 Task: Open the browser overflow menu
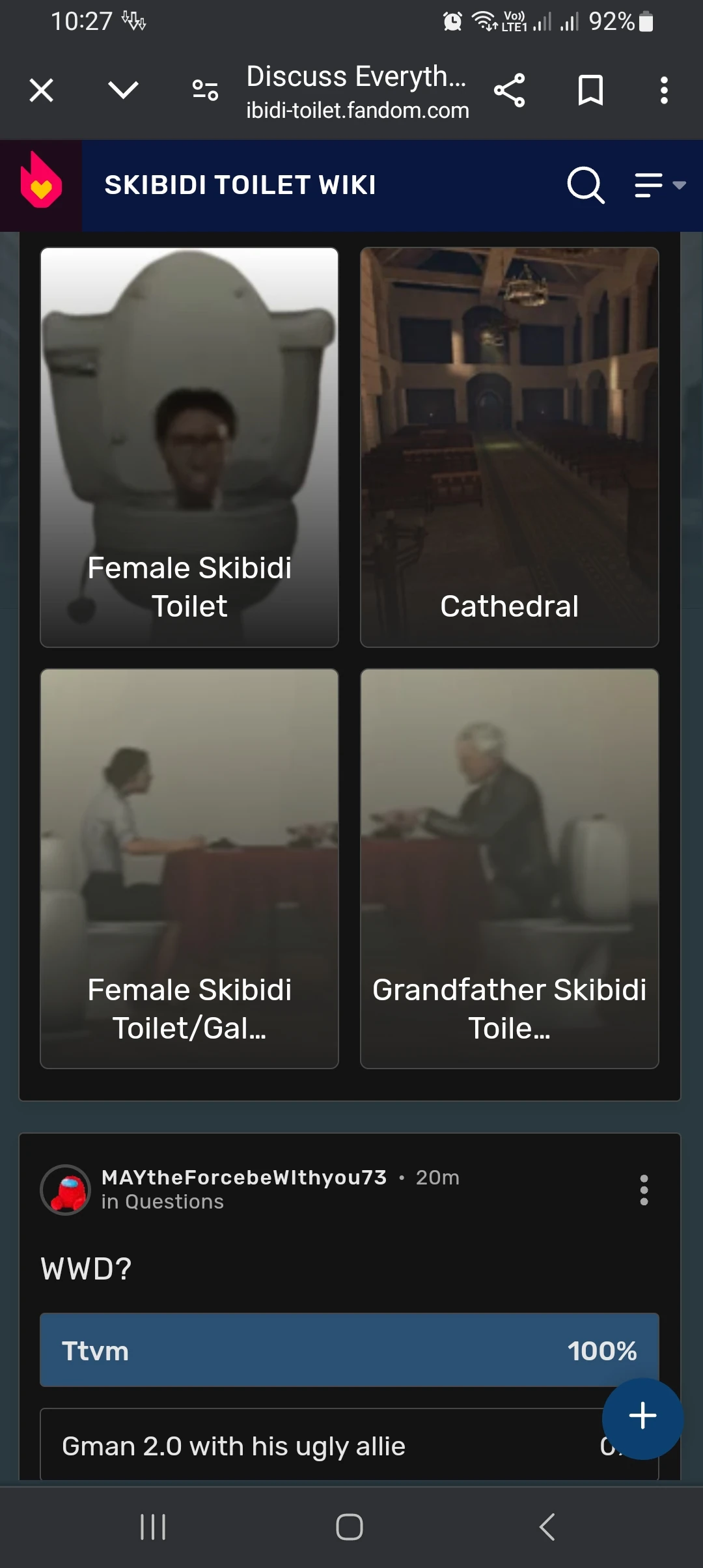(x=664, y=91)
